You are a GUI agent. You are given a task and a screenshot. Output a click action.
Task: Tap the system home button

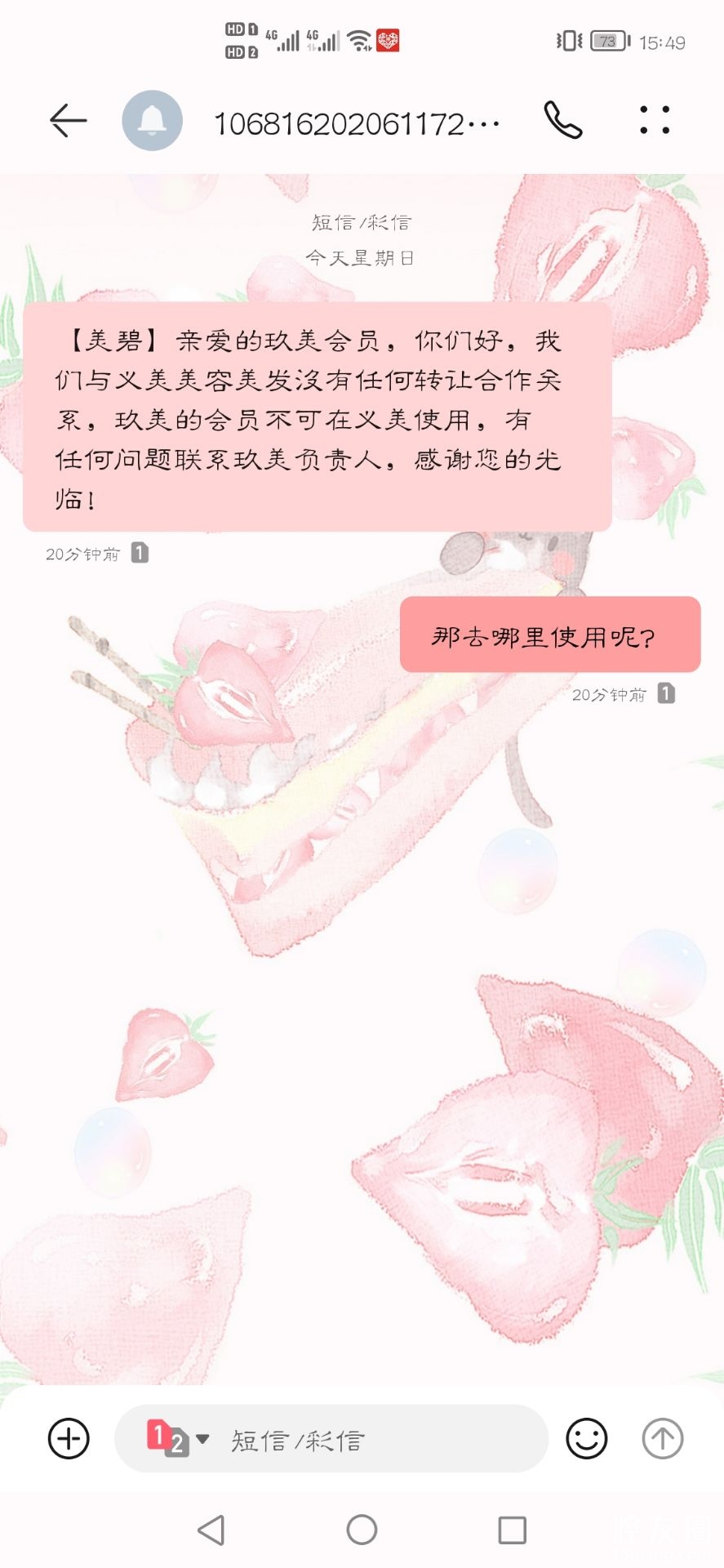362,1530
